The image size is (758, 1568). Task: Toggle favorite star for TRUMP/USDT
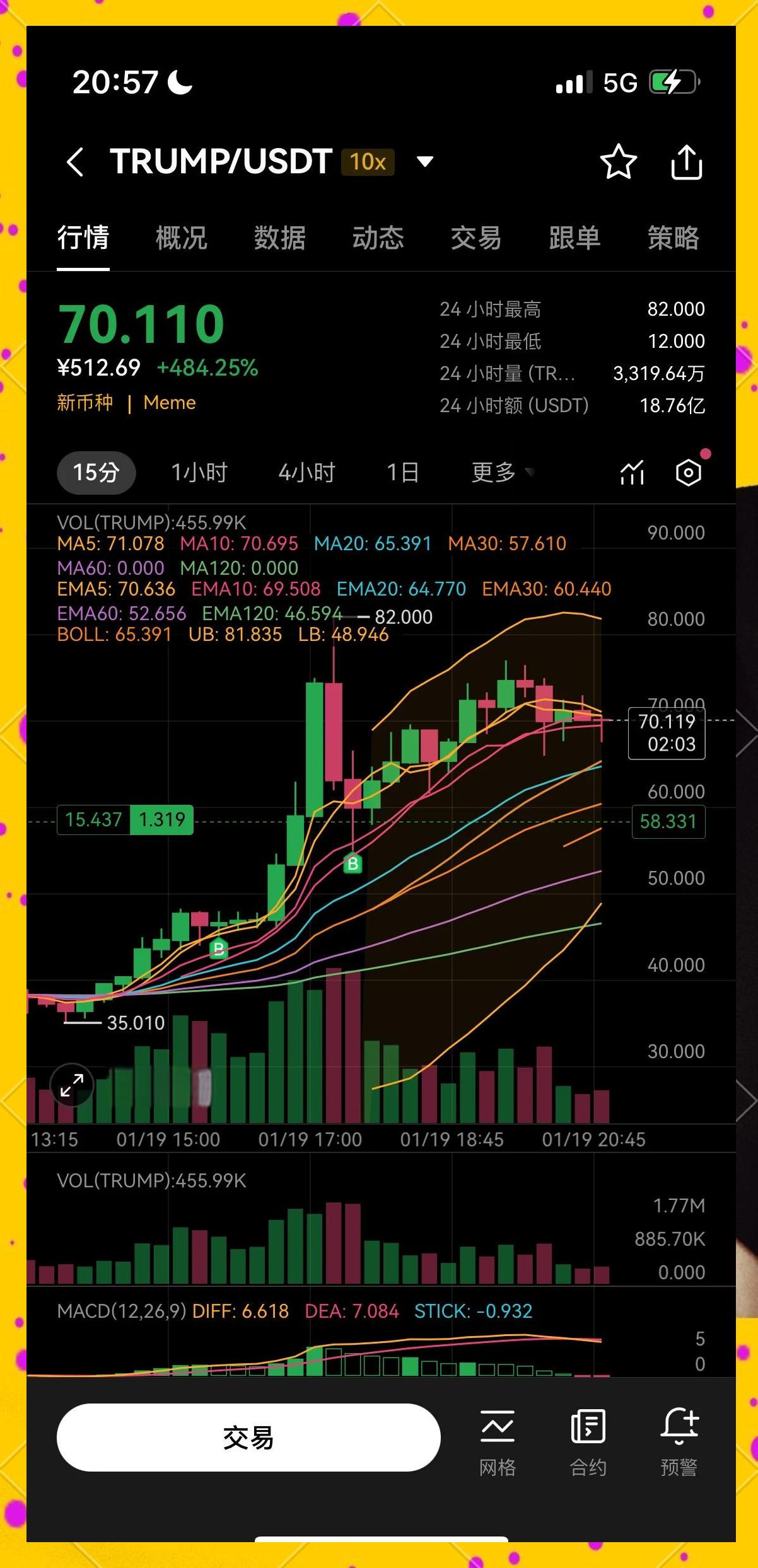coord(618,162)
